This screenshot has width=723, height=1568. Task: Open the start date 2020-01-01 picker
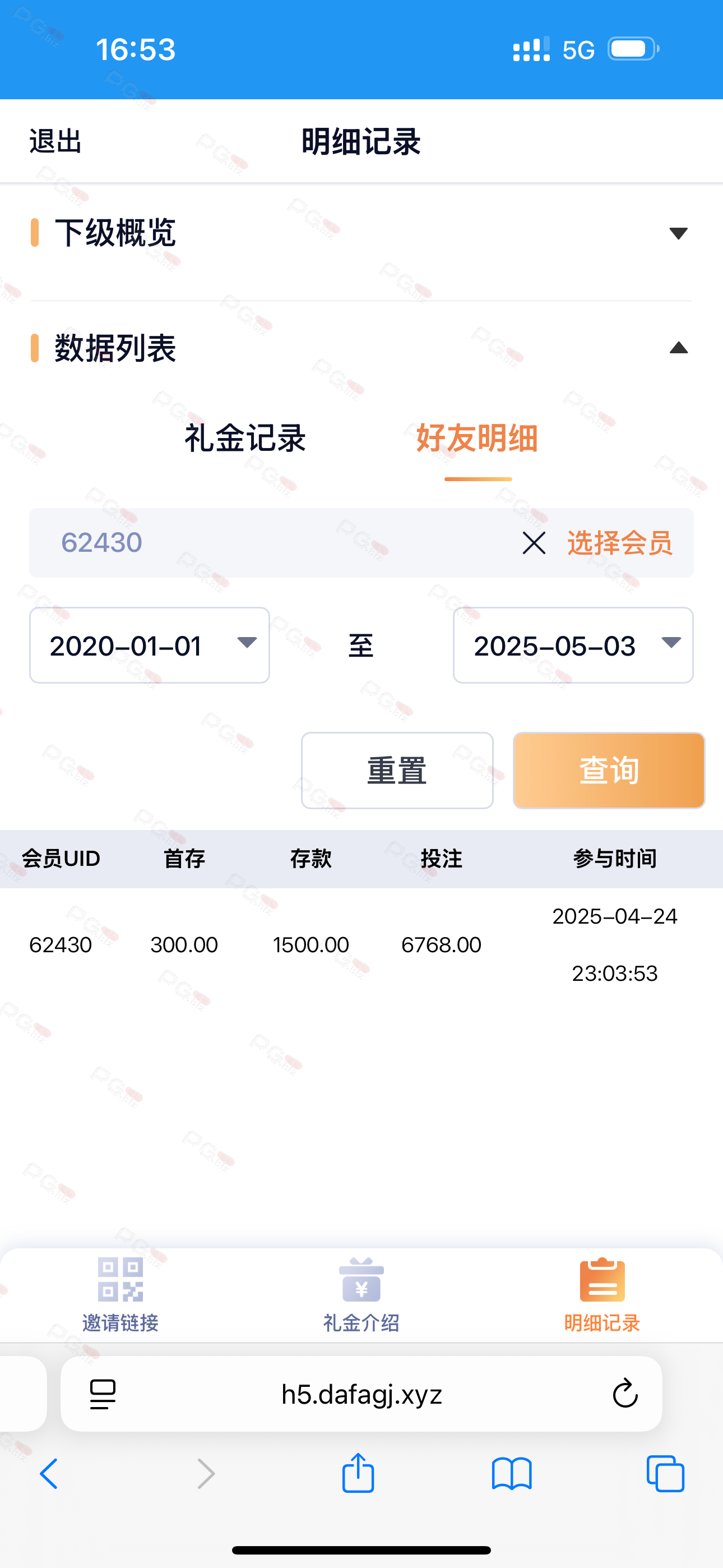(150, 645)
